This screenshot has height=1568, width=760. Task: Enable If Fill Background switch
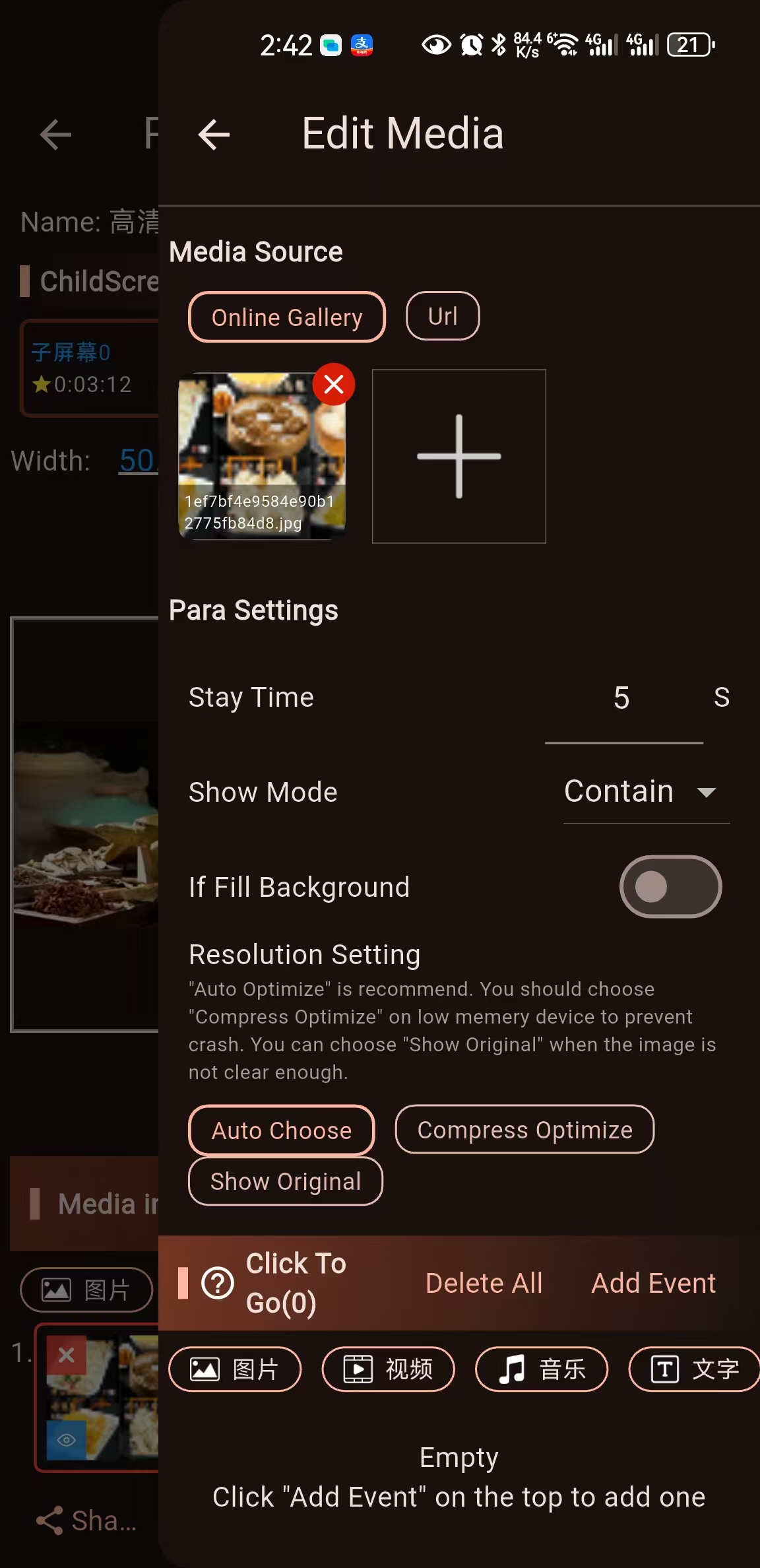670,887
